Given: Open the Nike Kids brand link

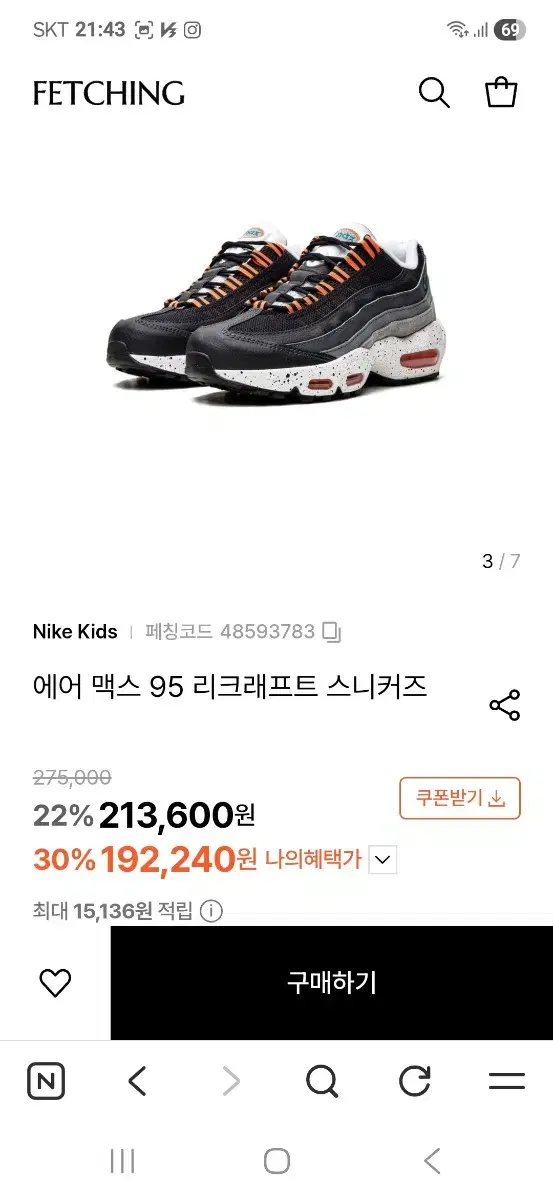Looking at the screenshot, I should pos(75,632).
